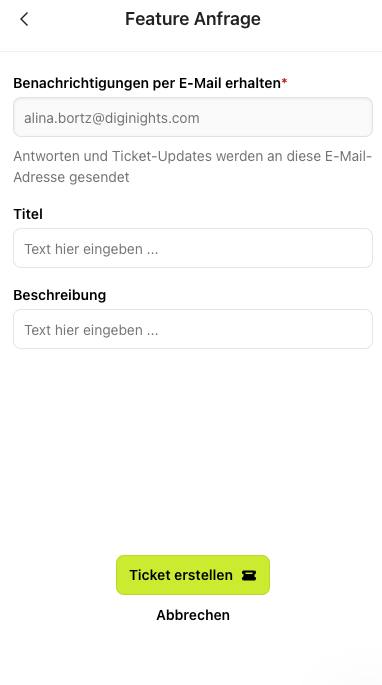Focus the Titel text field
Screen dimensions: 382x685
click(x=193, y=248)
